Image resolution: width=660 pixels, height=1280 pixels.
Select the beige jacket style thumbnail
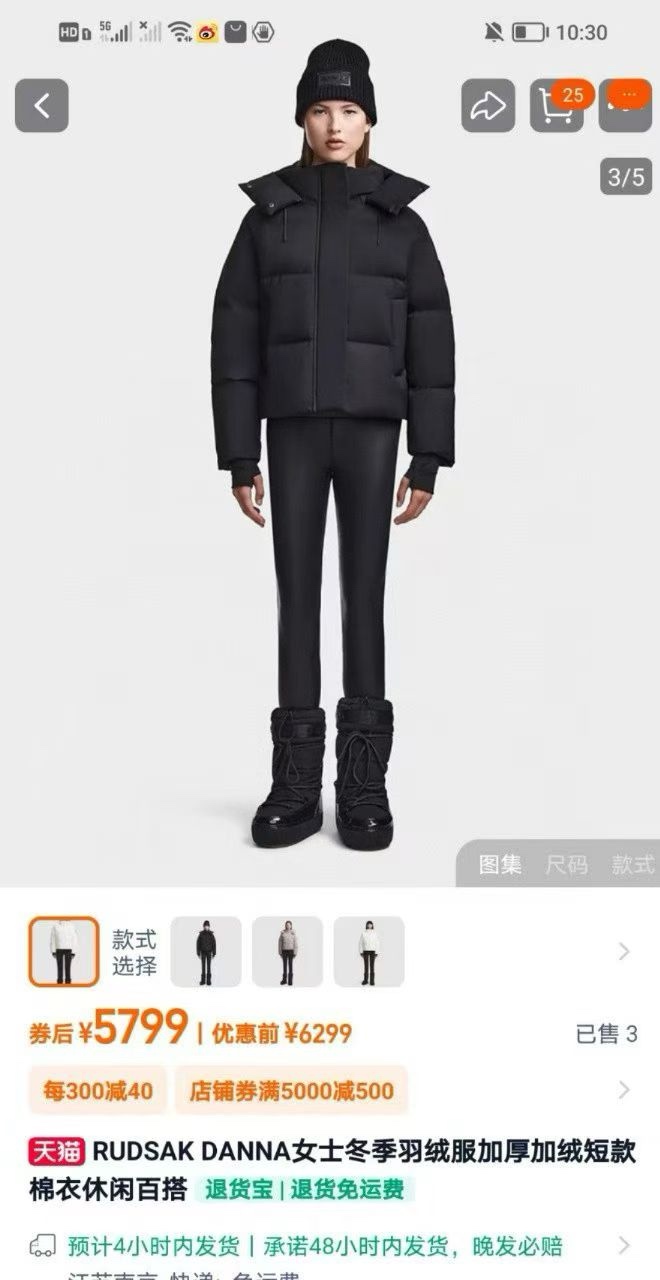(287, 952)
